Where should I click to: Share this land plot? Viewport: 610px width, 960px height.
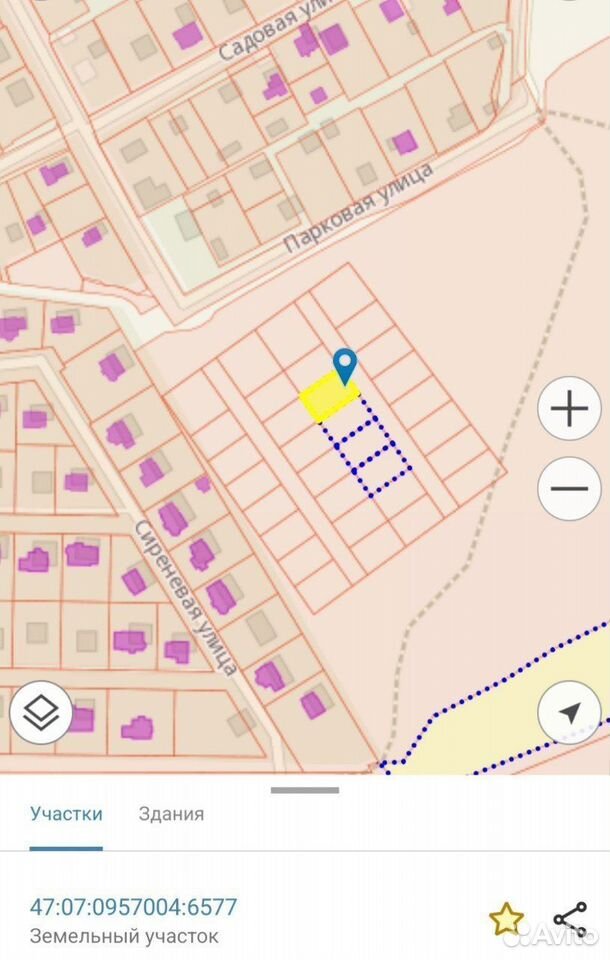point(570,918)
